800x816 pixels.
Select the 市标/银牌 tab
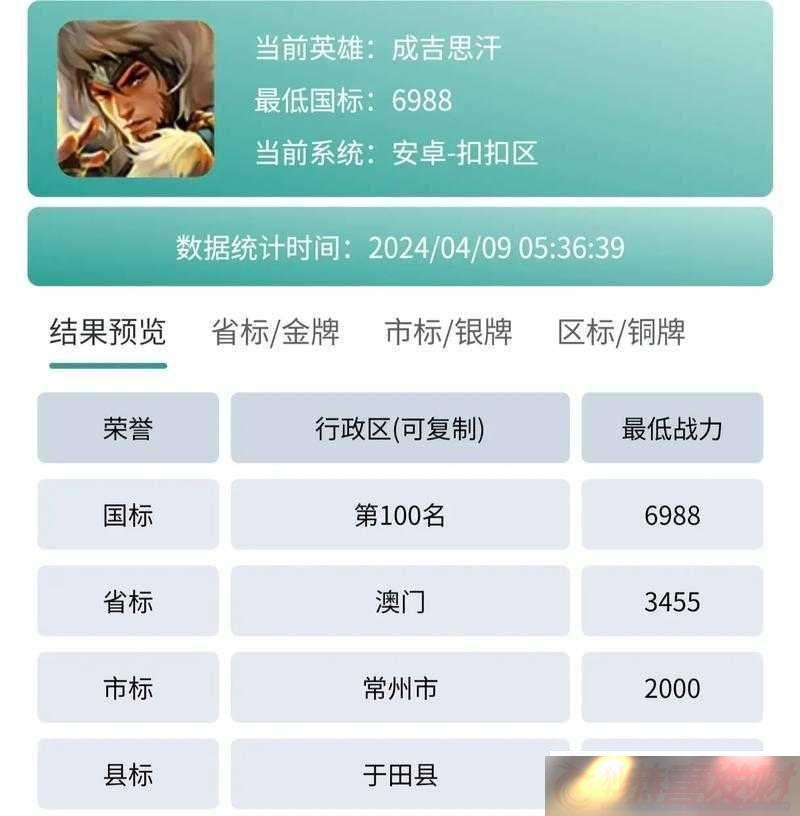(448, 332)
